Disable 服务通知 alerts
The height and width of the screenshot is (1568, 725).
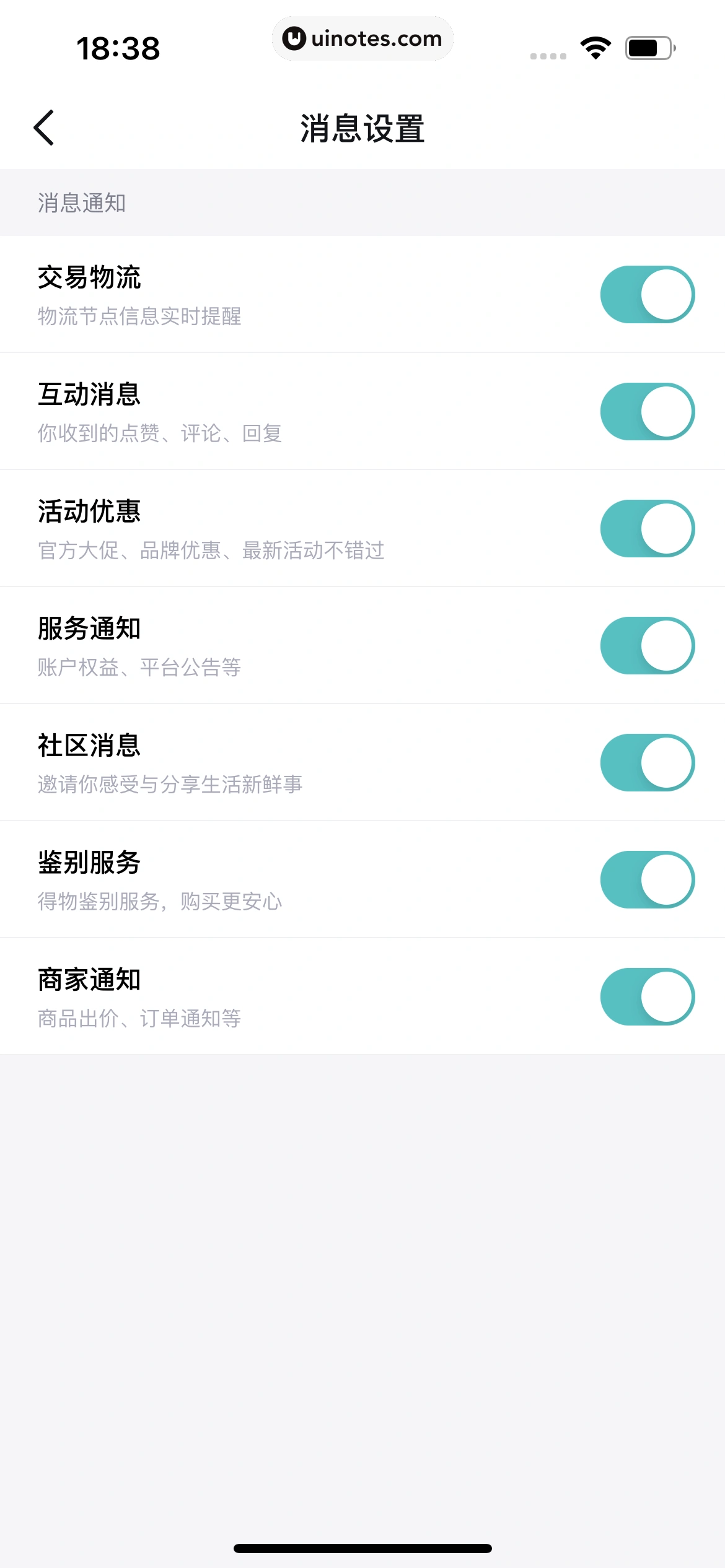coord(647,645)
